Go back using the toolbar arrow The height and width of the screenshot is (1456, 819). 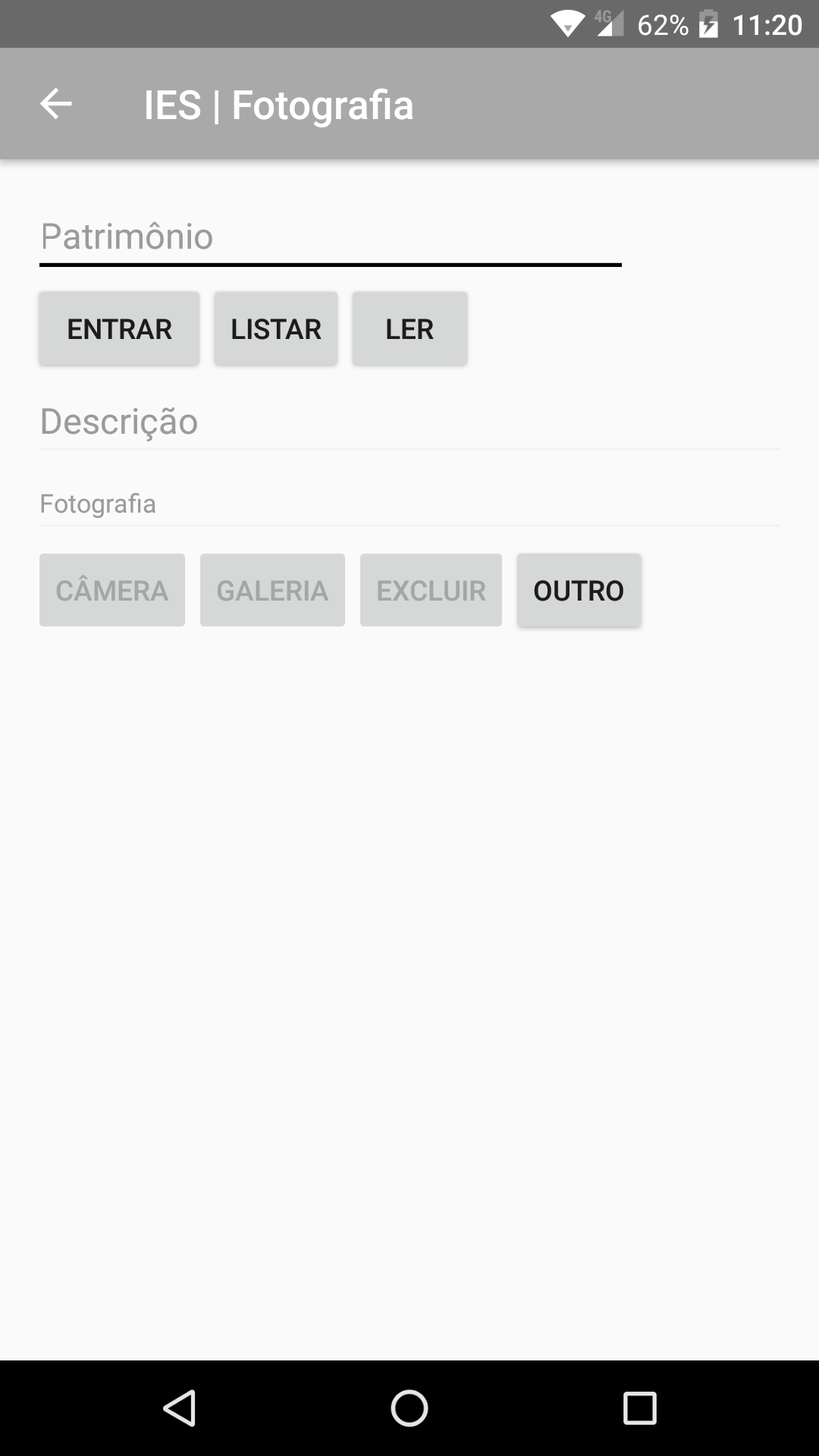pyautogui.click(x=56, y=104)
